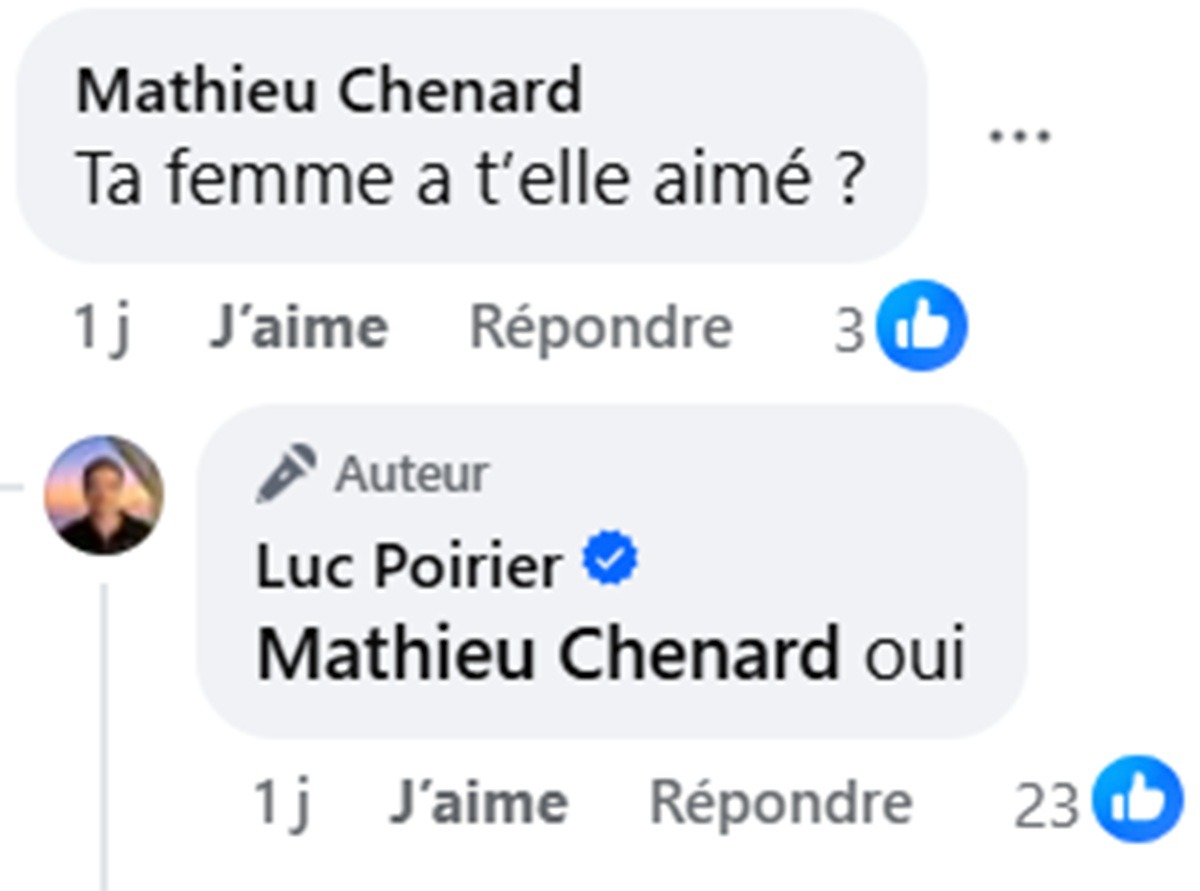Image resolution: width=1200 pixels, height=891 pixels.
Task: Open the three-dot menu on Mathieu Chenard's comment
Action: (x=1019, y=135)
